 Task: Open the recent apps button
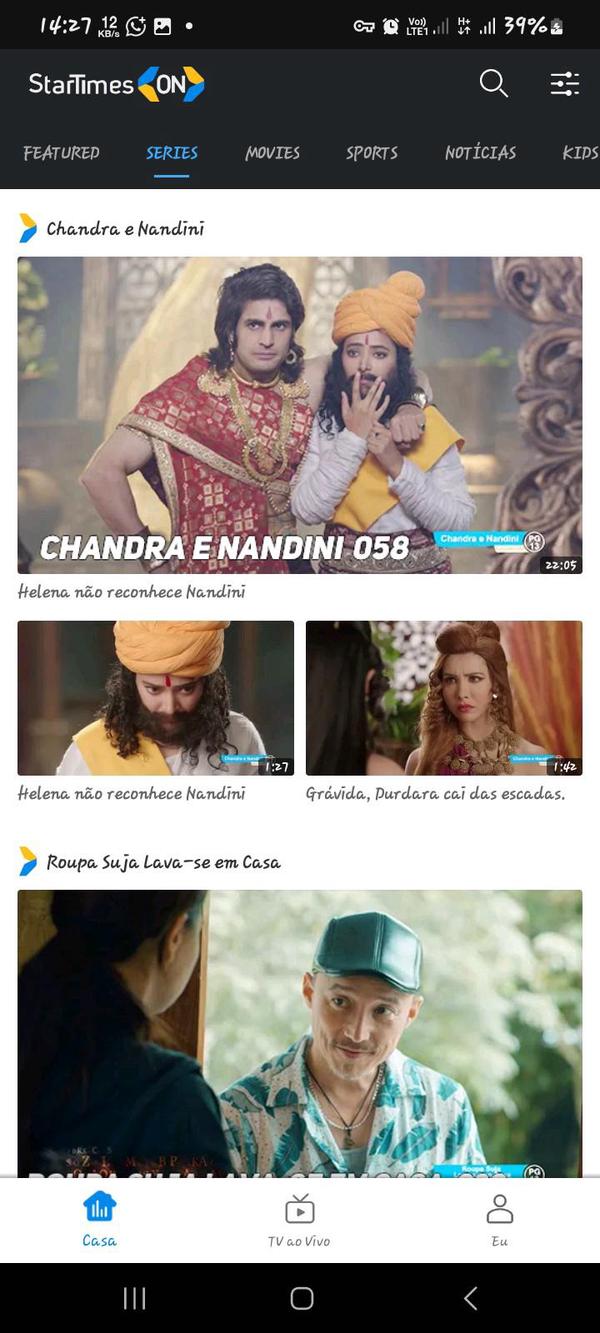coord(134,1298)
